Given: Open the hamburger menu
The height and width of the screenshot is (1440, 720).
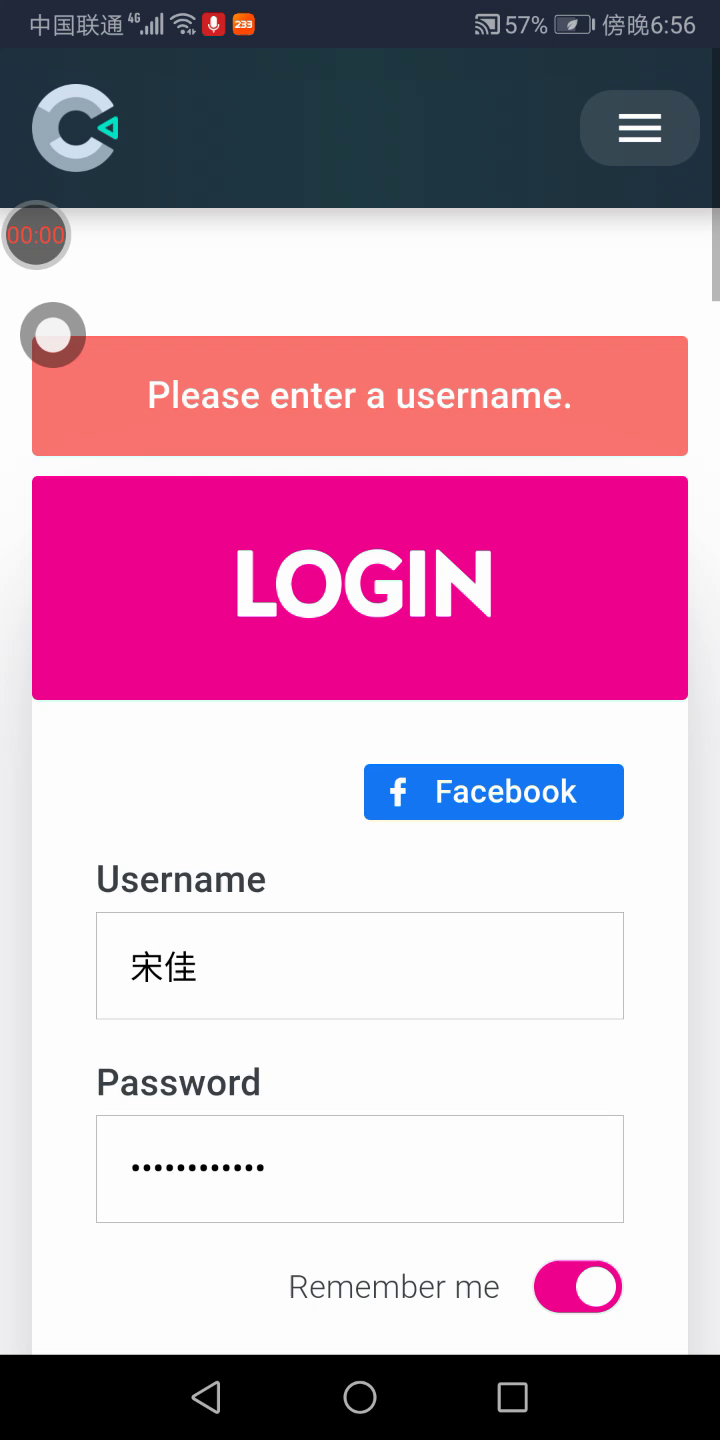Looking at the screenshot, I should pos(639,128).
